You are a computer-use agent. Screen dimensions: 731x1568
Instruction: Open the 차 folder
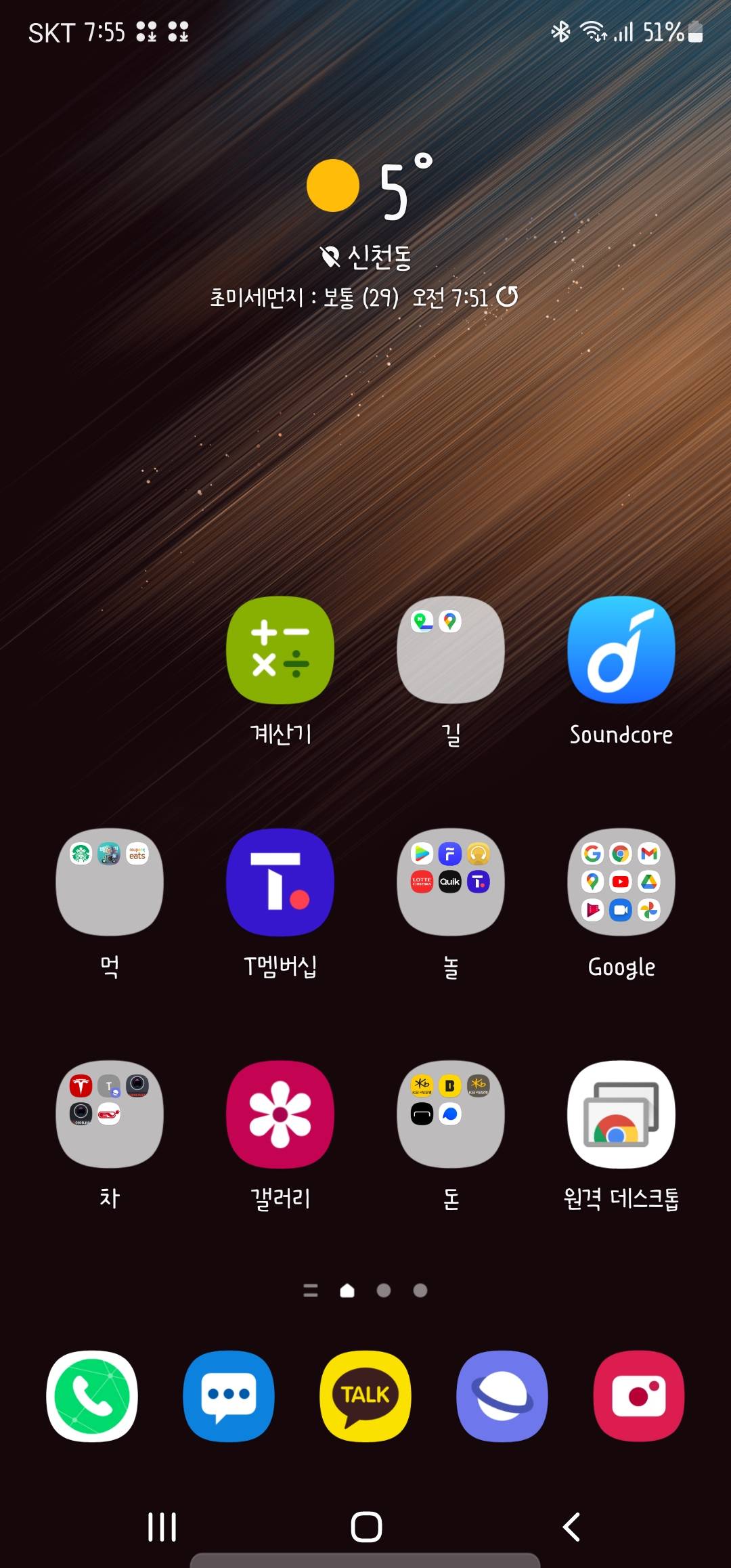(x=110, y=1114)
